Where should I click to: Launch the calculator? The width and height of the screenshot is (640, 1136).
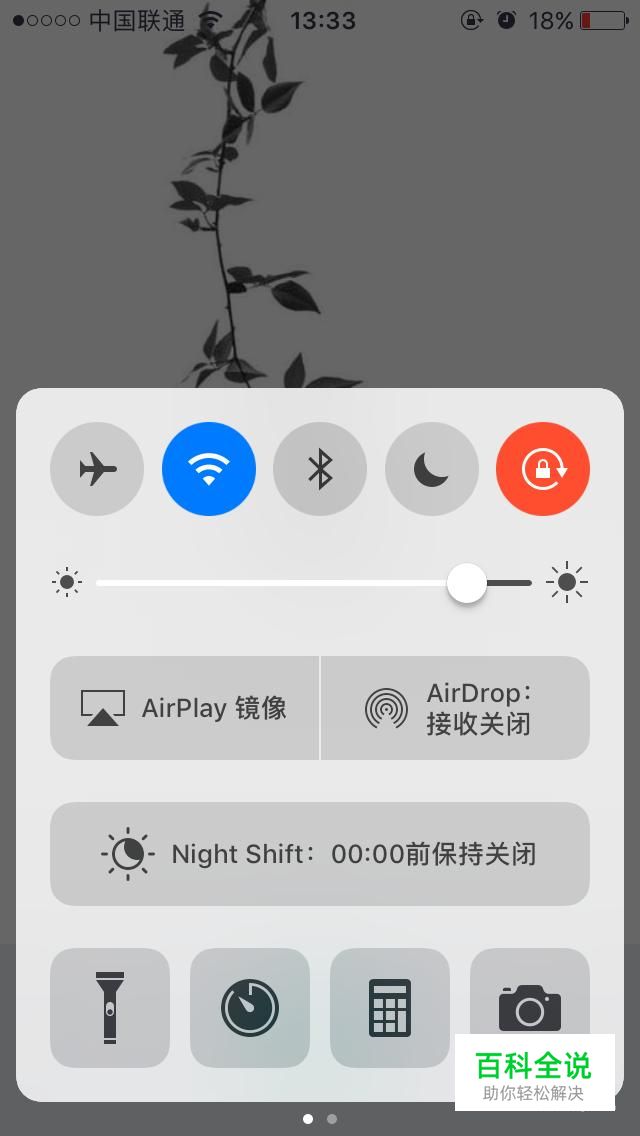click(390, 1008)
